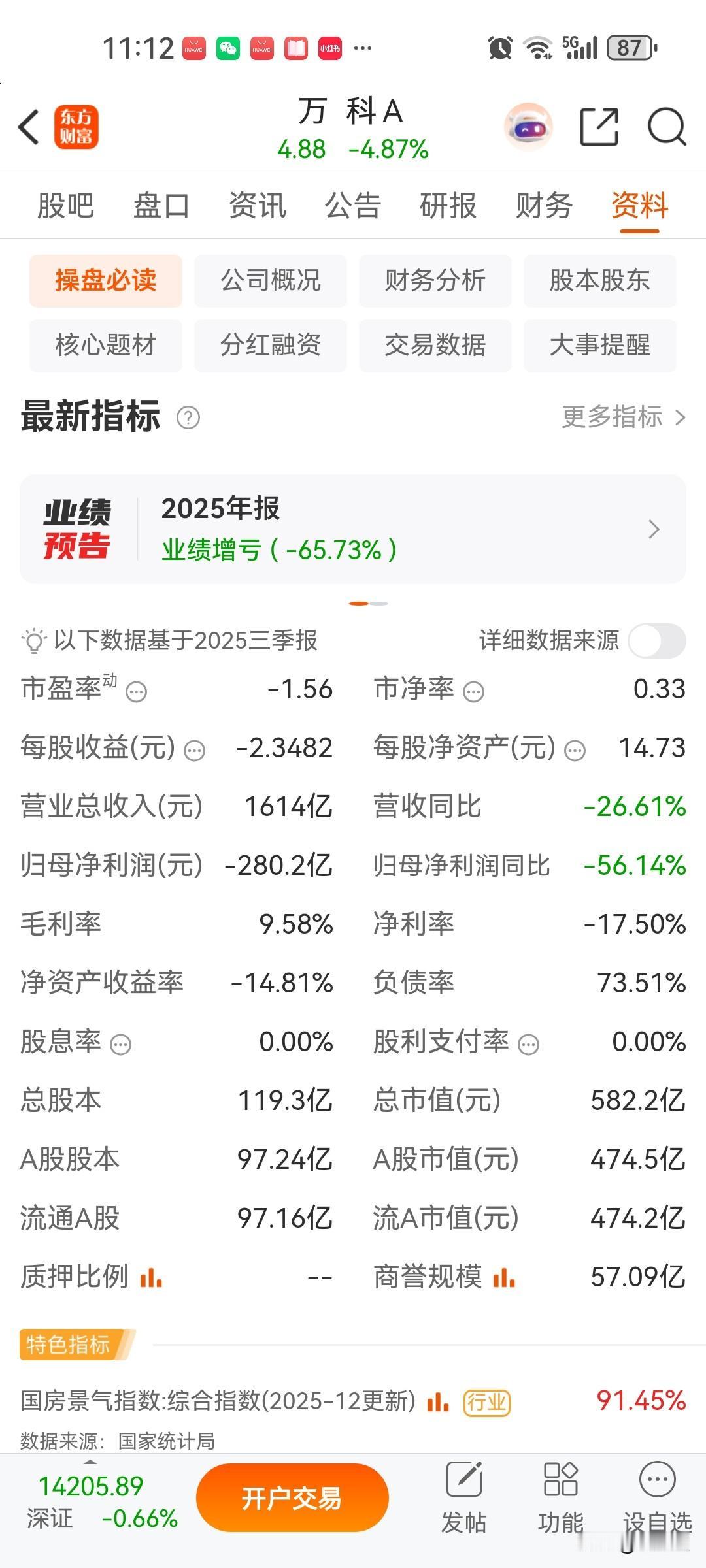This screenshot has height=1568, width=706.
Task: Open the 质押比例 bar chart icon
Action: tap(152, 1276)
